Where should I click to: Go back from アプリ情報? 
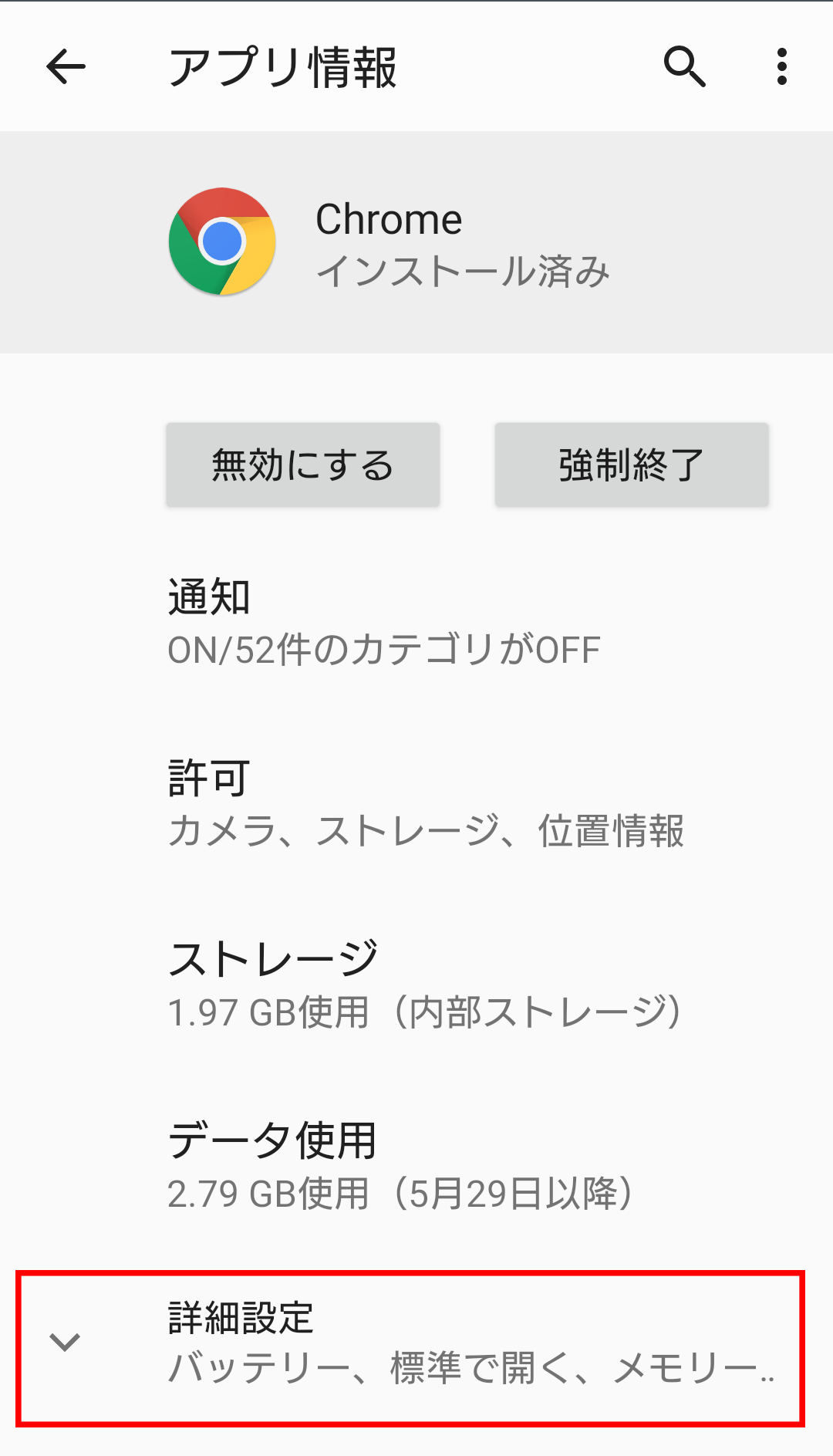[x=66, y=66]
